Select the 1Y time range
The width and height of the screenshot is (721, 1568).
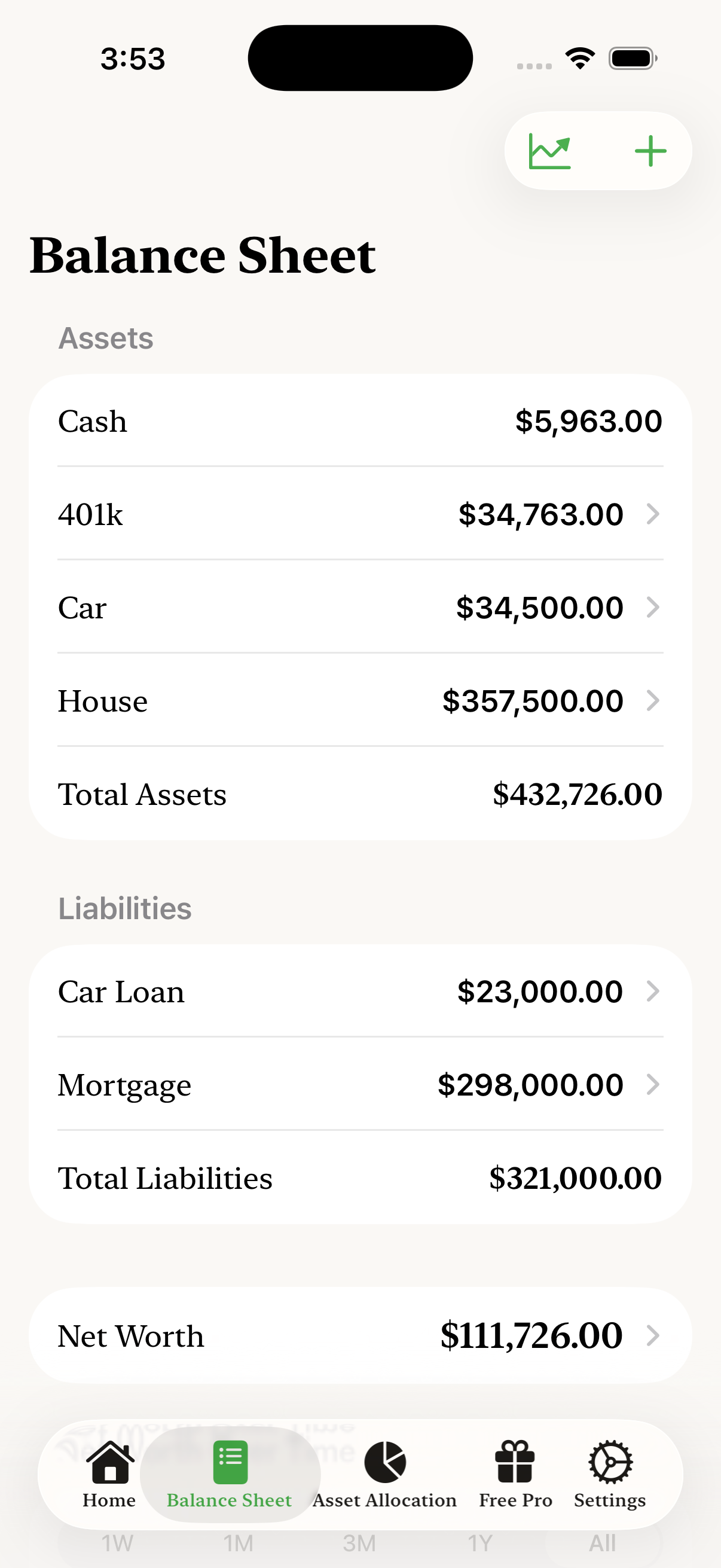click(481, 1543)
